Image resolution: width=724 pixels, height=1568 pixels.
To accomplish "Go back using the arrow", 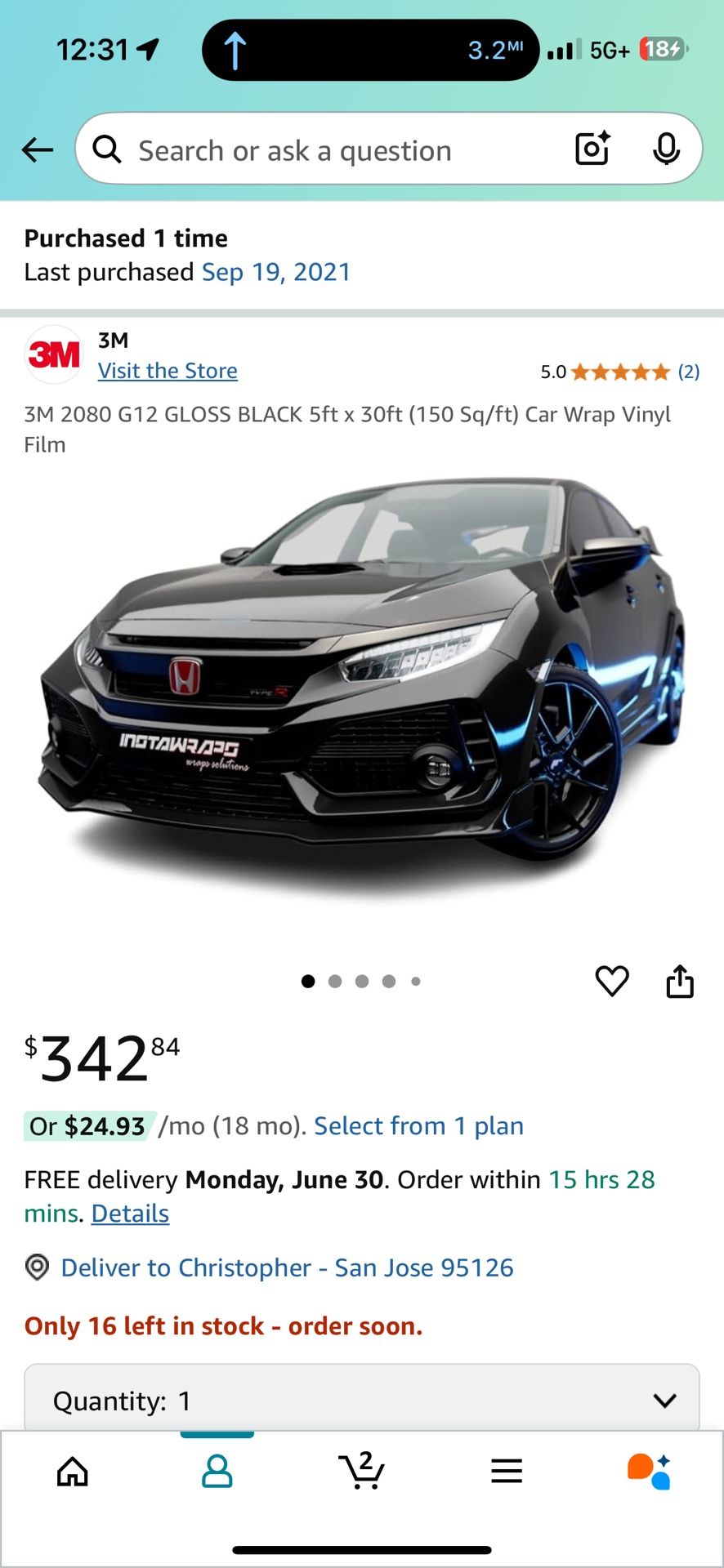I will pos(38,150).
